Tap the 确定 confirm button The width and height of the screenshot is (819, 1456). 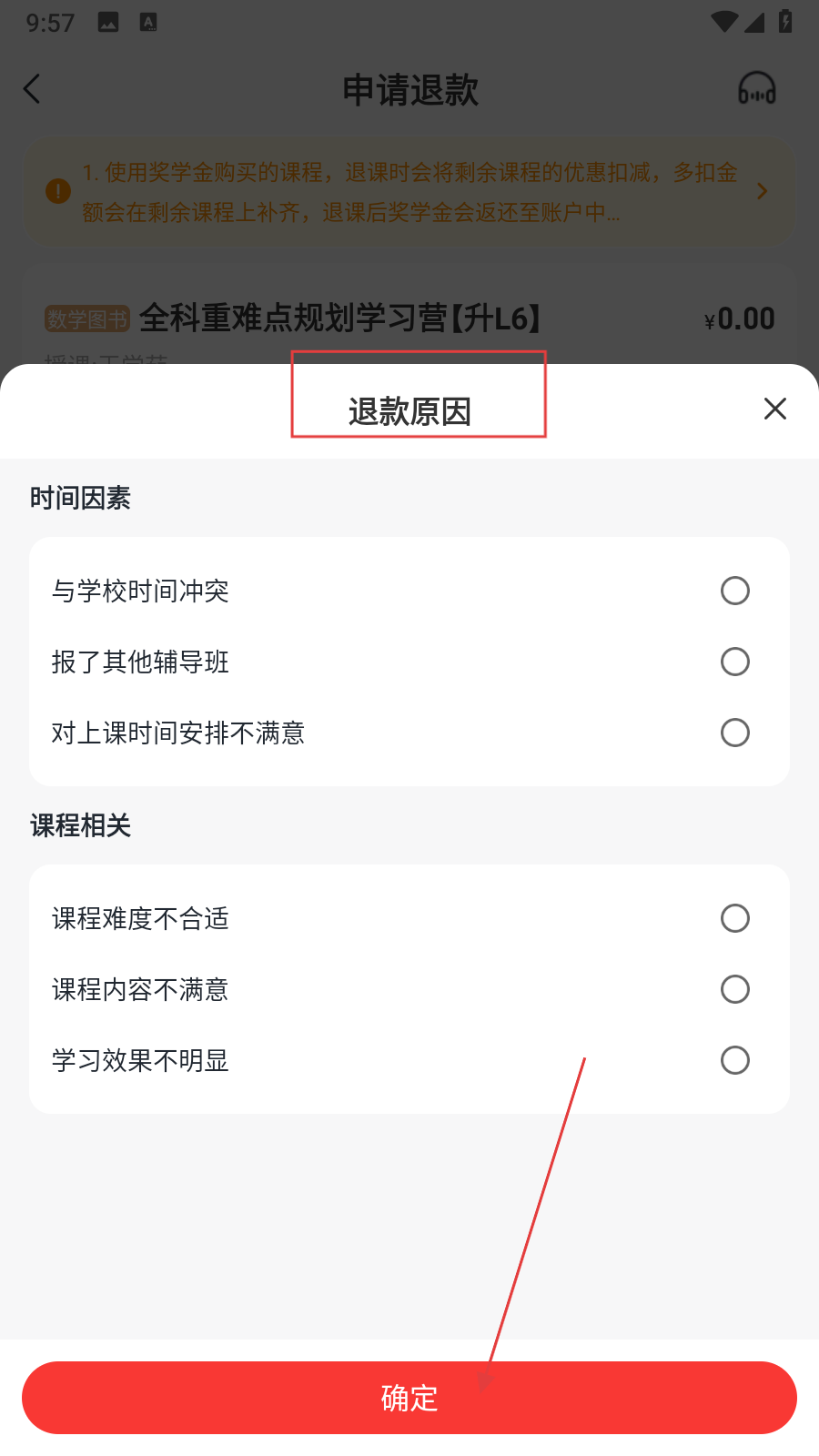[x=409, y=1398]
